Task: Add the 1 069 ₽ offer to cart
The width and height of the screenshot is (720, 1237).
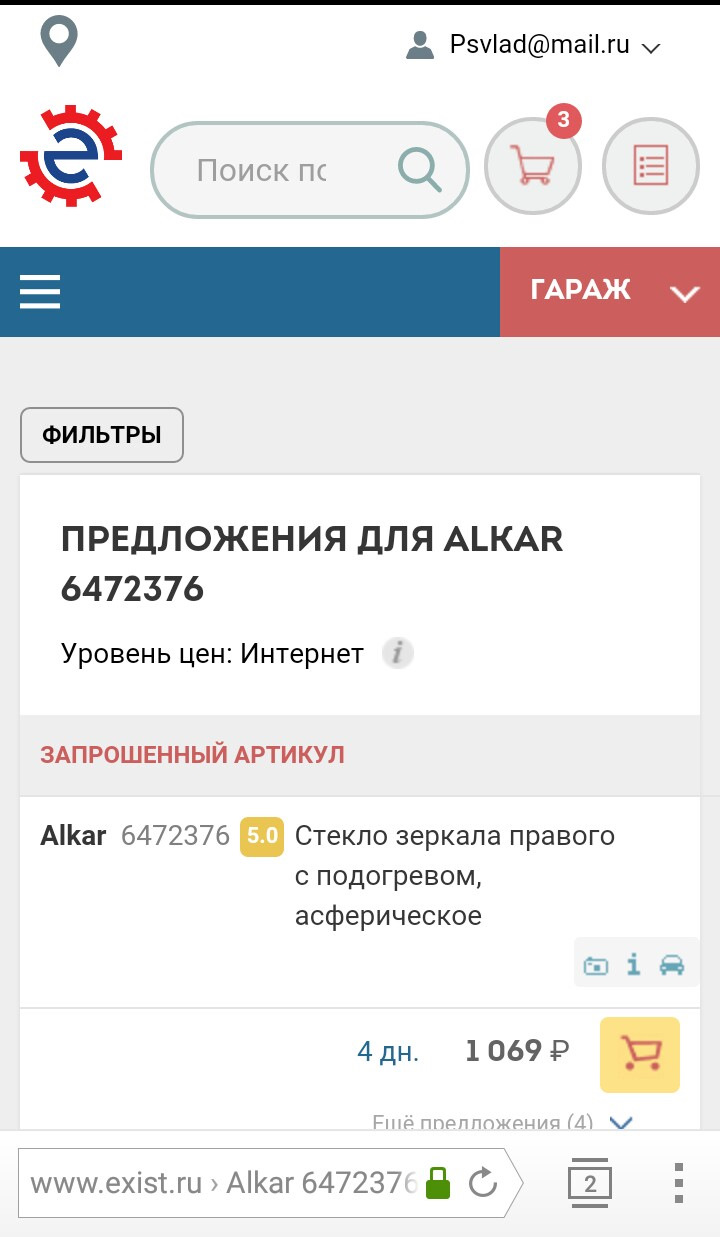Action: [x=640, y=1054]
